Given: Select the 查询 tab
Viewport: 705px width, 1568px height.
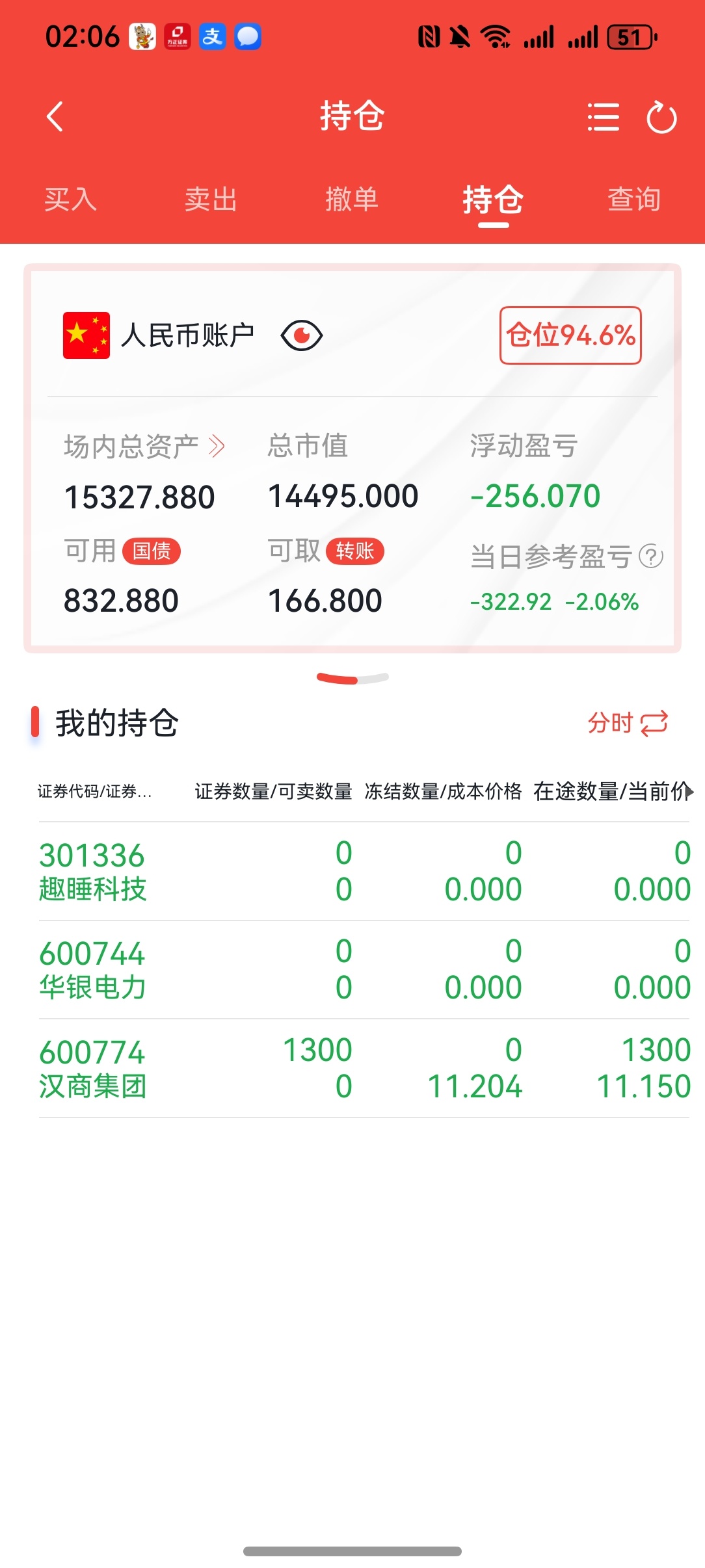Looking at the screenshot, I should 634,200.
